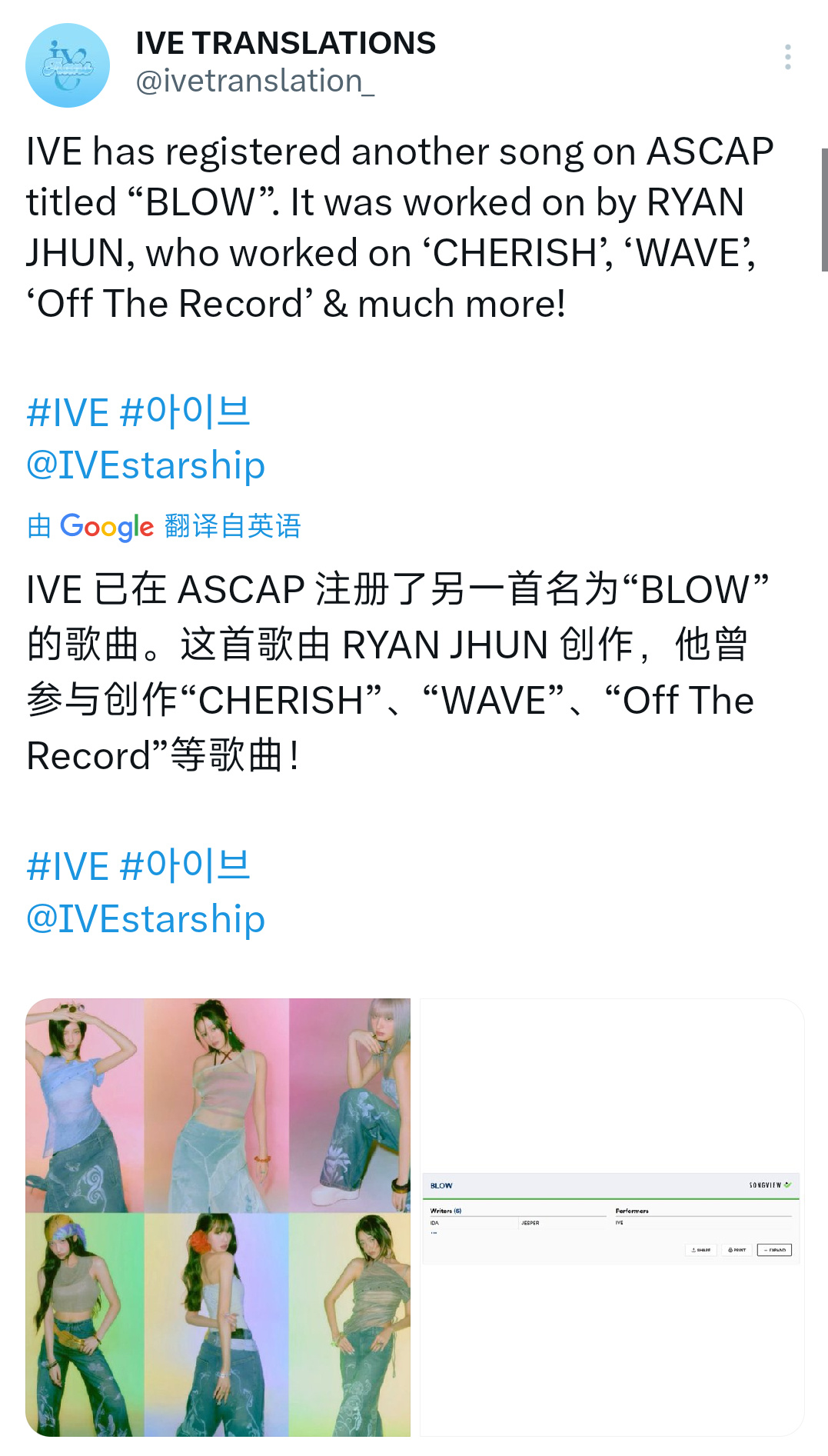Open the @IVEstarship mention in original tweet
This screenshot has width=828, height=1456.
(x=146, y=465)
